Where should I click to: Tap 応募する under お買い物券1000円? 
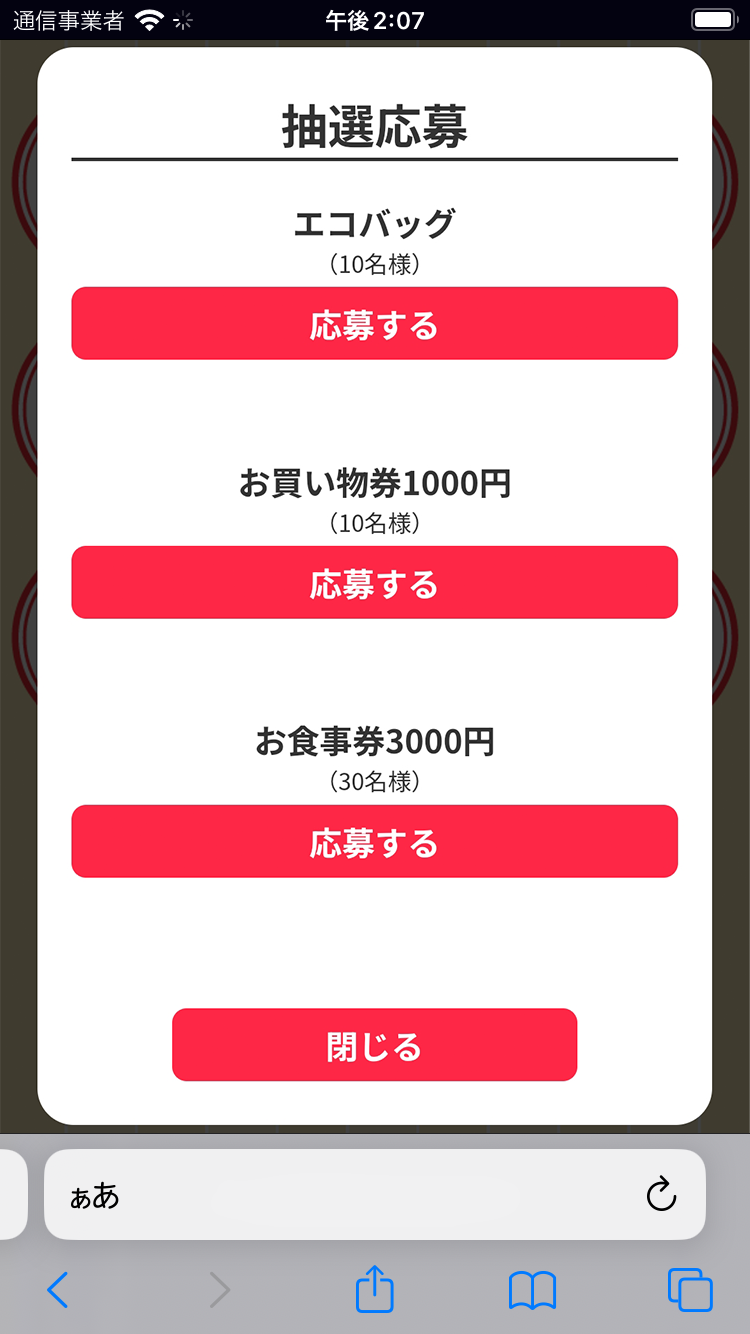375,582
